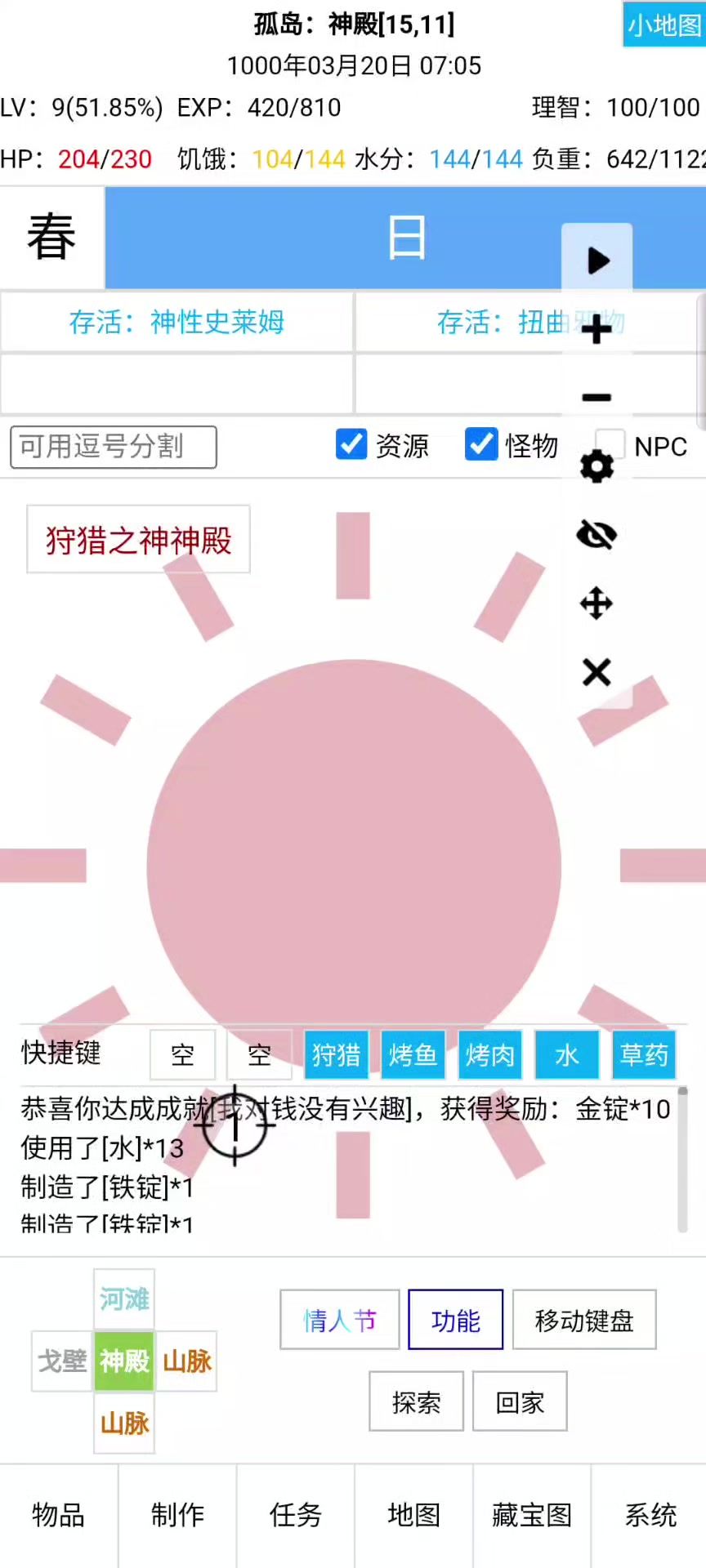Image resolution: width=706 pixels, height=1568 pixels.
Task: Tap the 回家 button
Action: (520, 1401)
